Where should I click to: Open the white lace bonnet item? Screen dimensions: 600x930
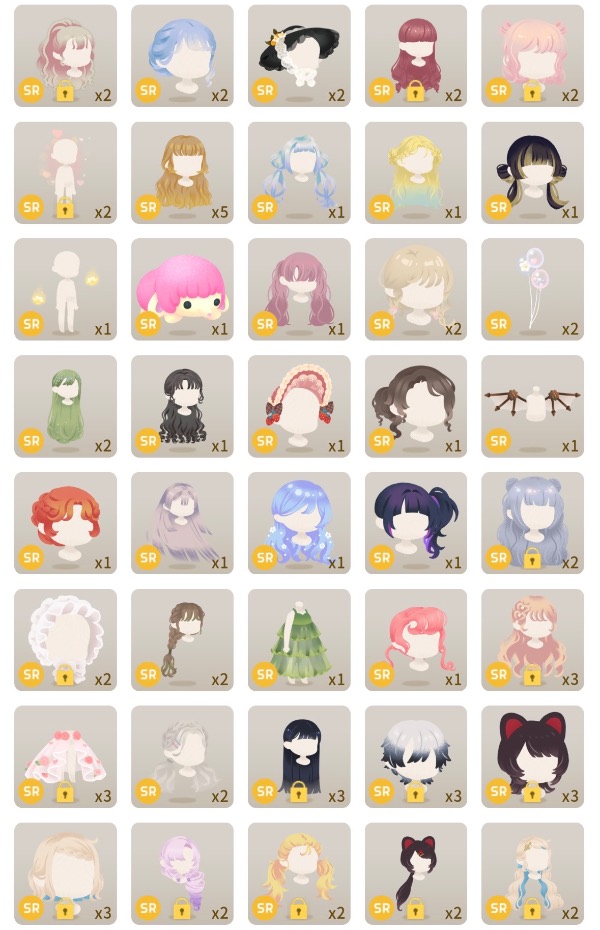pos(65,640)
